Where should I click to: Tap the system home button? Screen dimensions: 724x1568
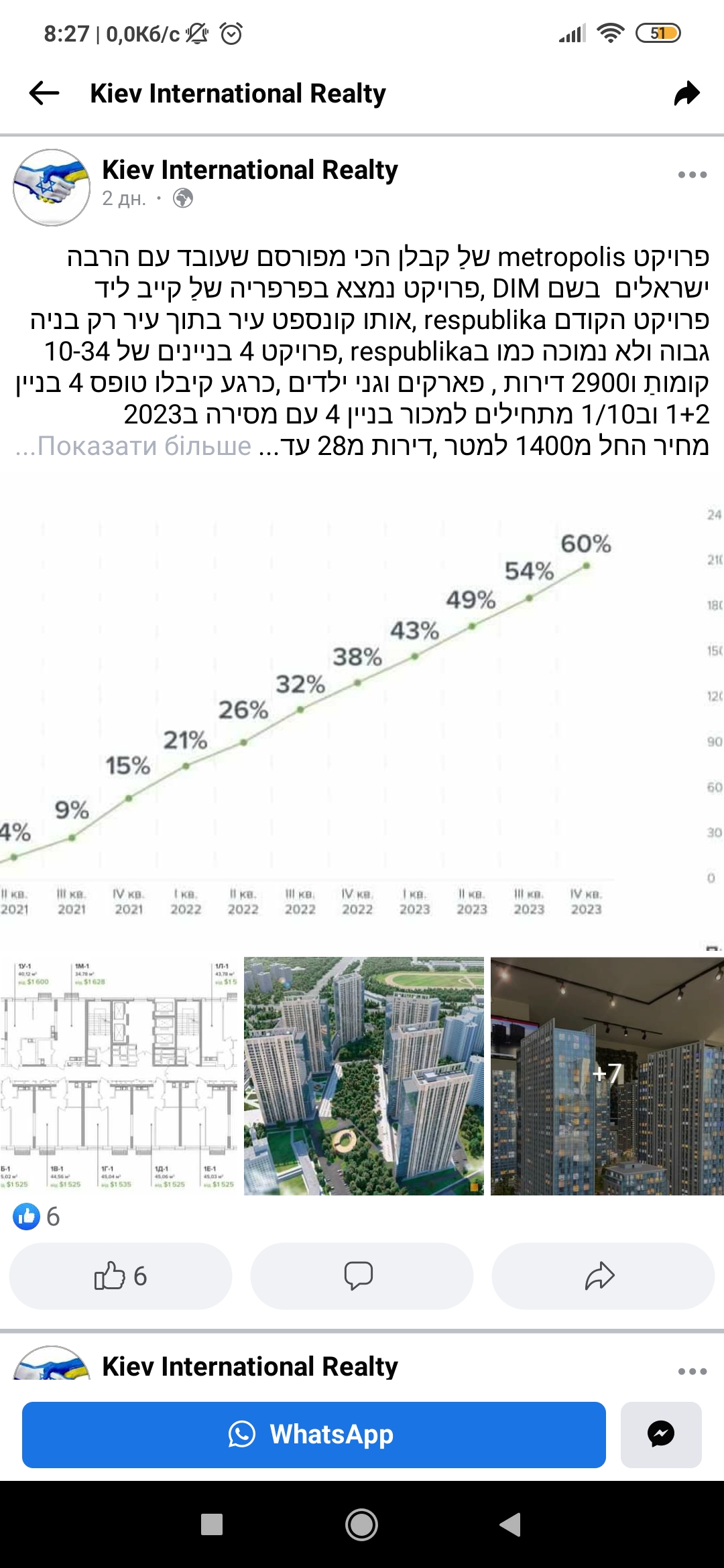(x=361, y=1524)
